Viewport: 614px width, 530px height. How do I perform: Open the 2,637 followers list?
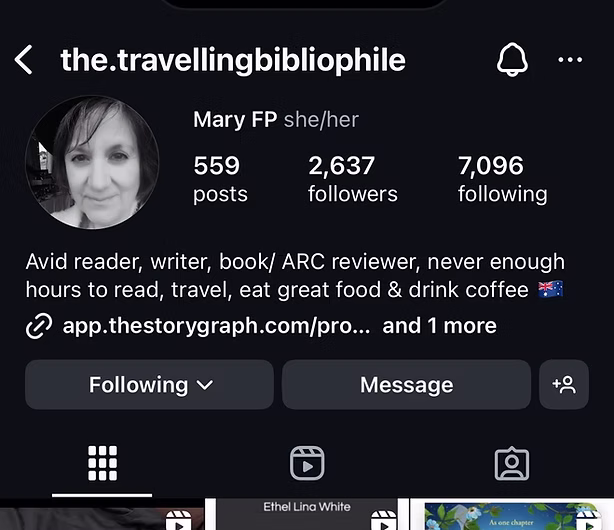pos(352,179)
